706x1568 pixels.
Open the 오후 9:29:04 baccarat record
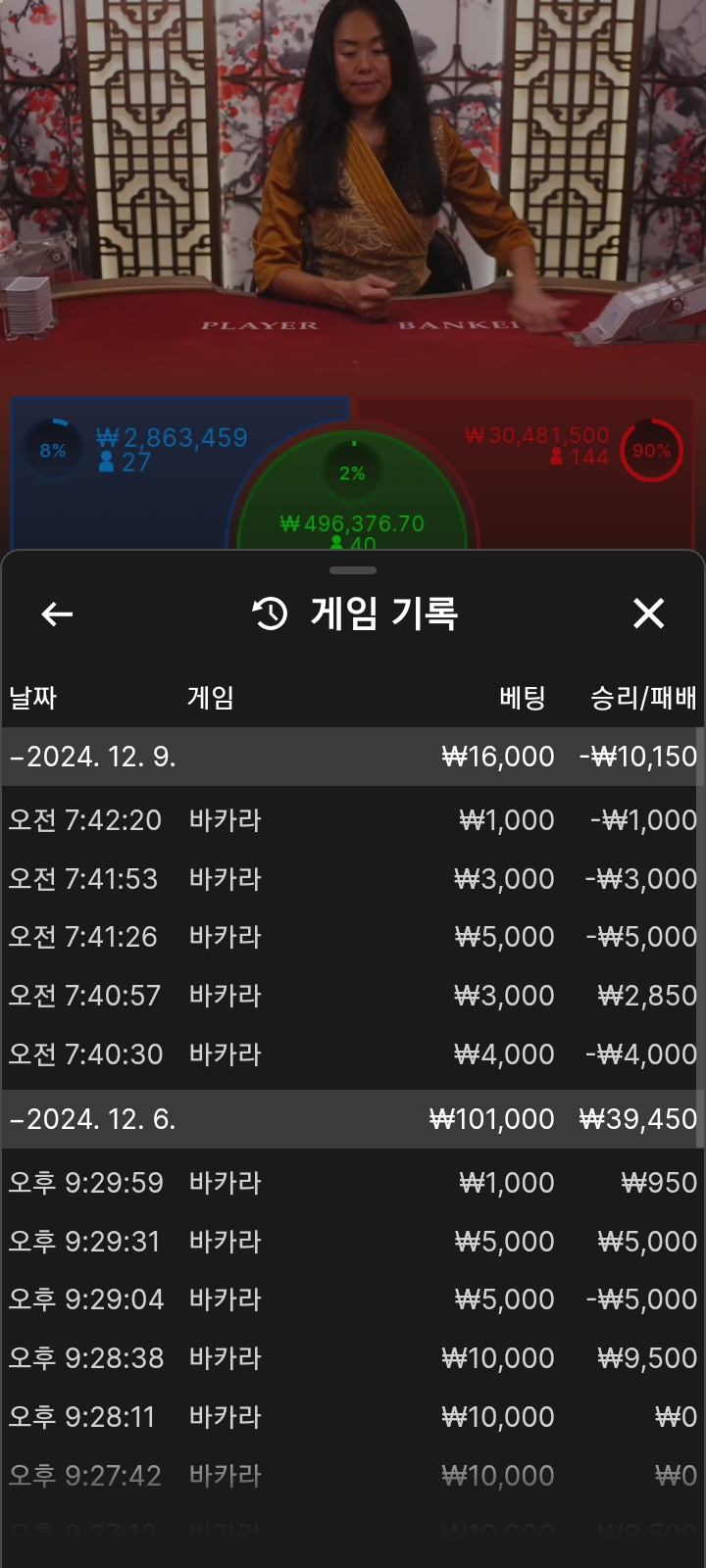[351, 1299]
